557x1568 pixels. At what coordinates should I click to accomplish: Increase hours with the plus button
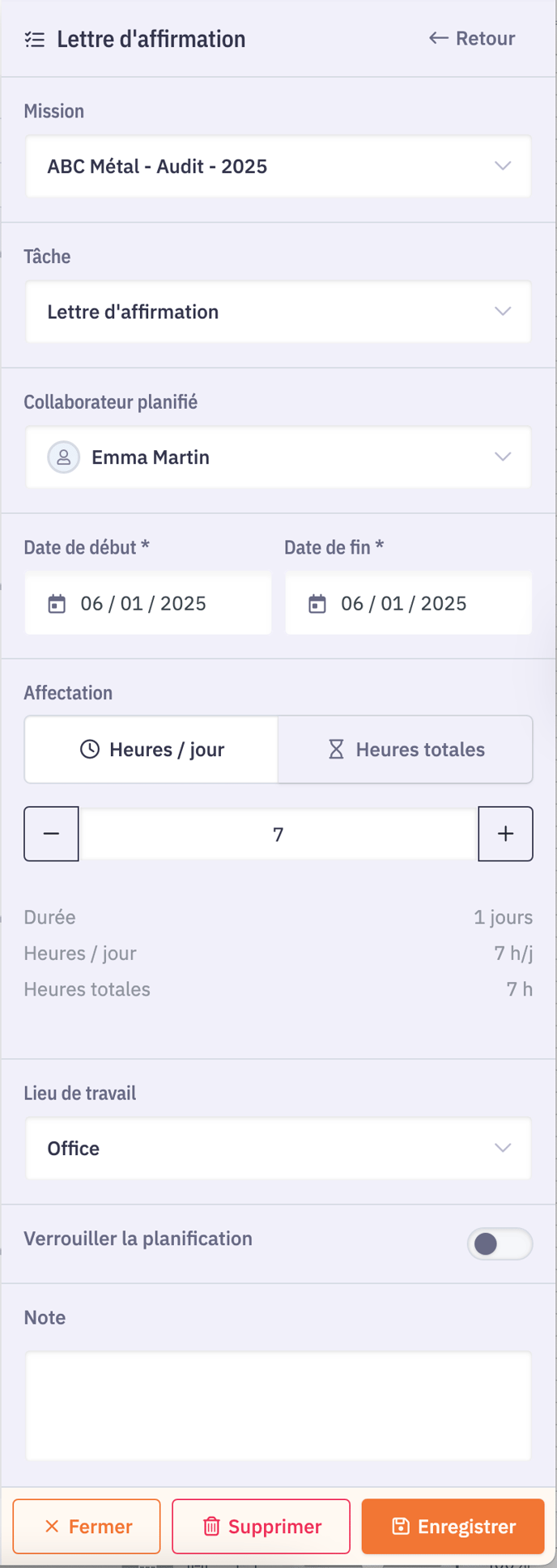pyautogui.click(x=505, y=834)
